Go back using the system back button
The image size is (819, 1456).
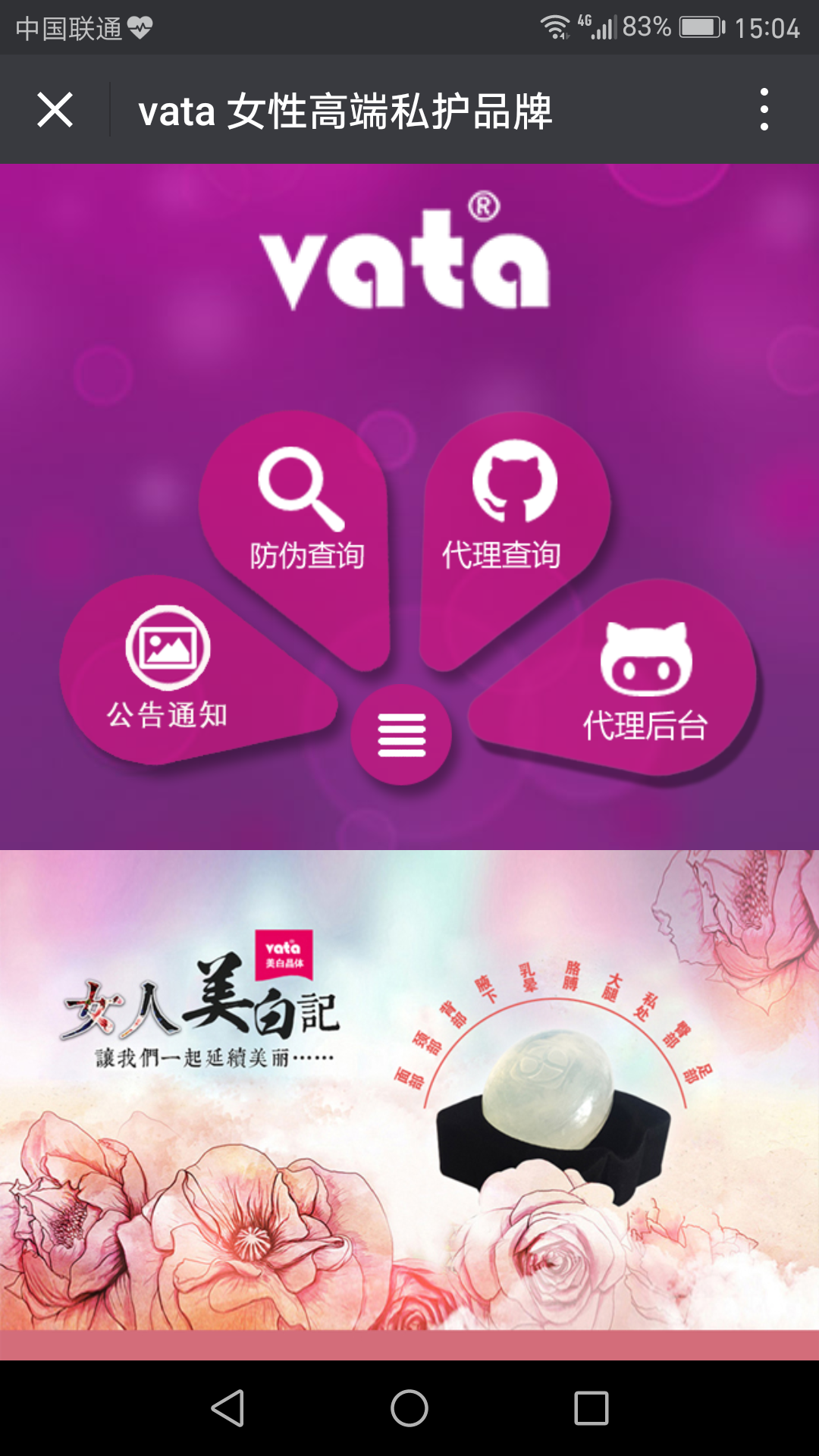[x=227, y=1409]
